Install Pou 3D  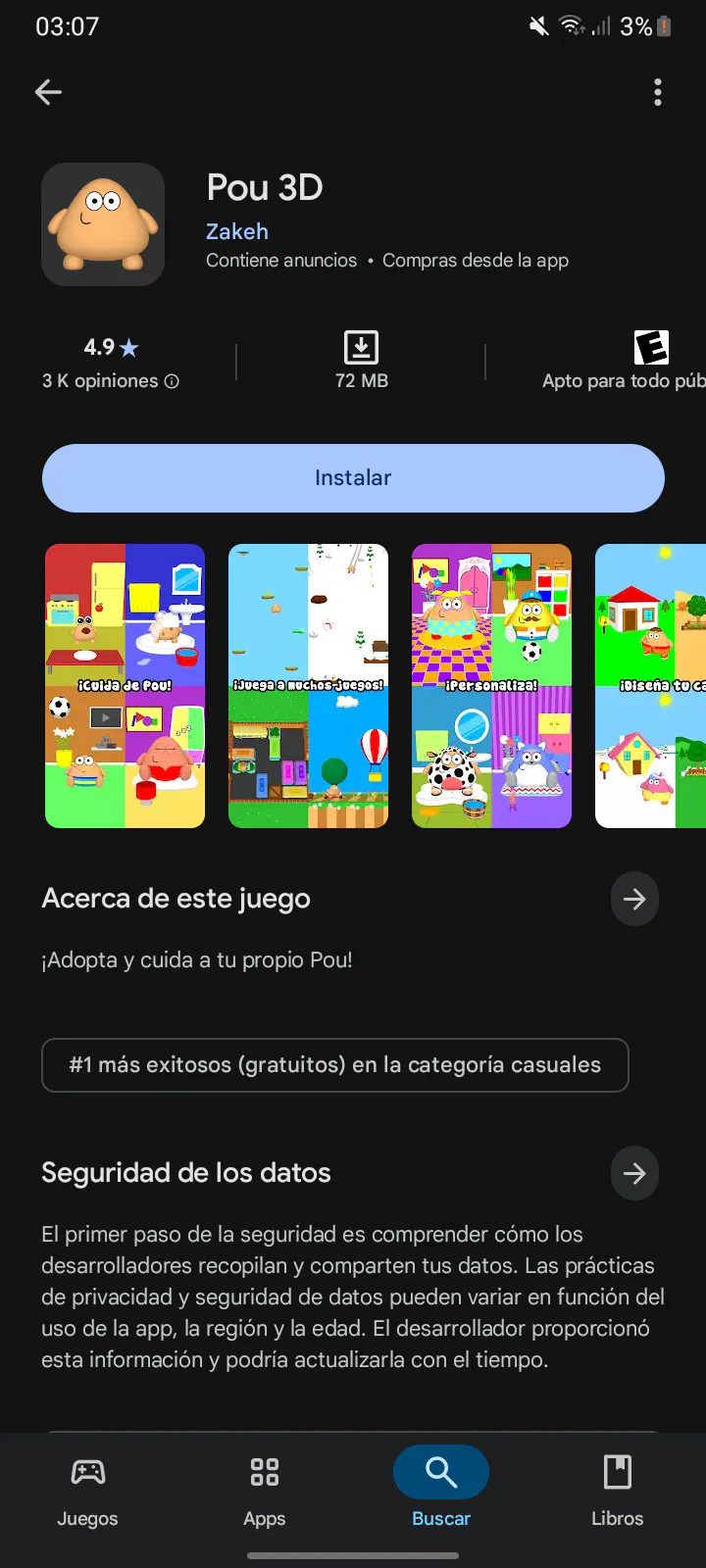[x=353, y=478]
